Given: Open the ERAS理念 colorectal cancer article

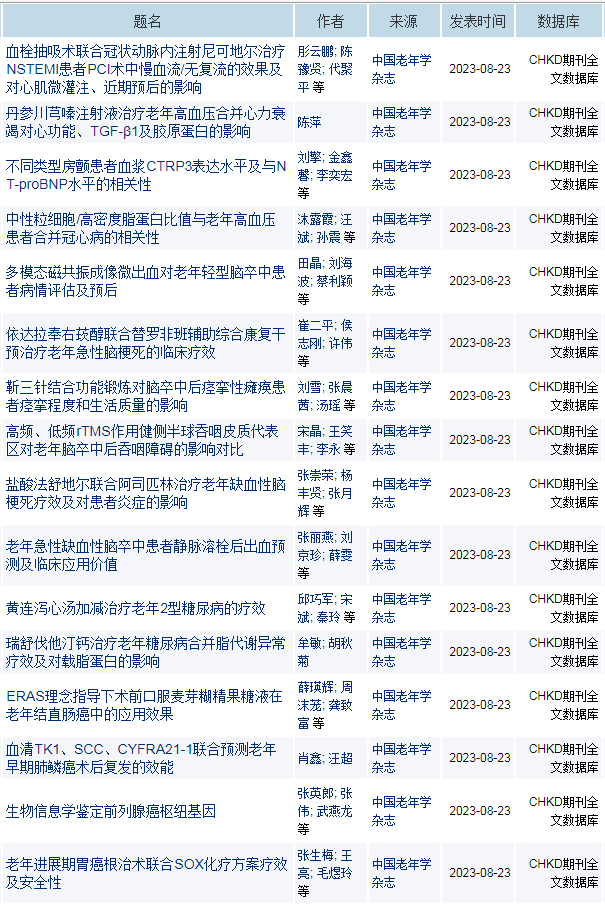Looking at the screenshot, I should click(145, 705).
